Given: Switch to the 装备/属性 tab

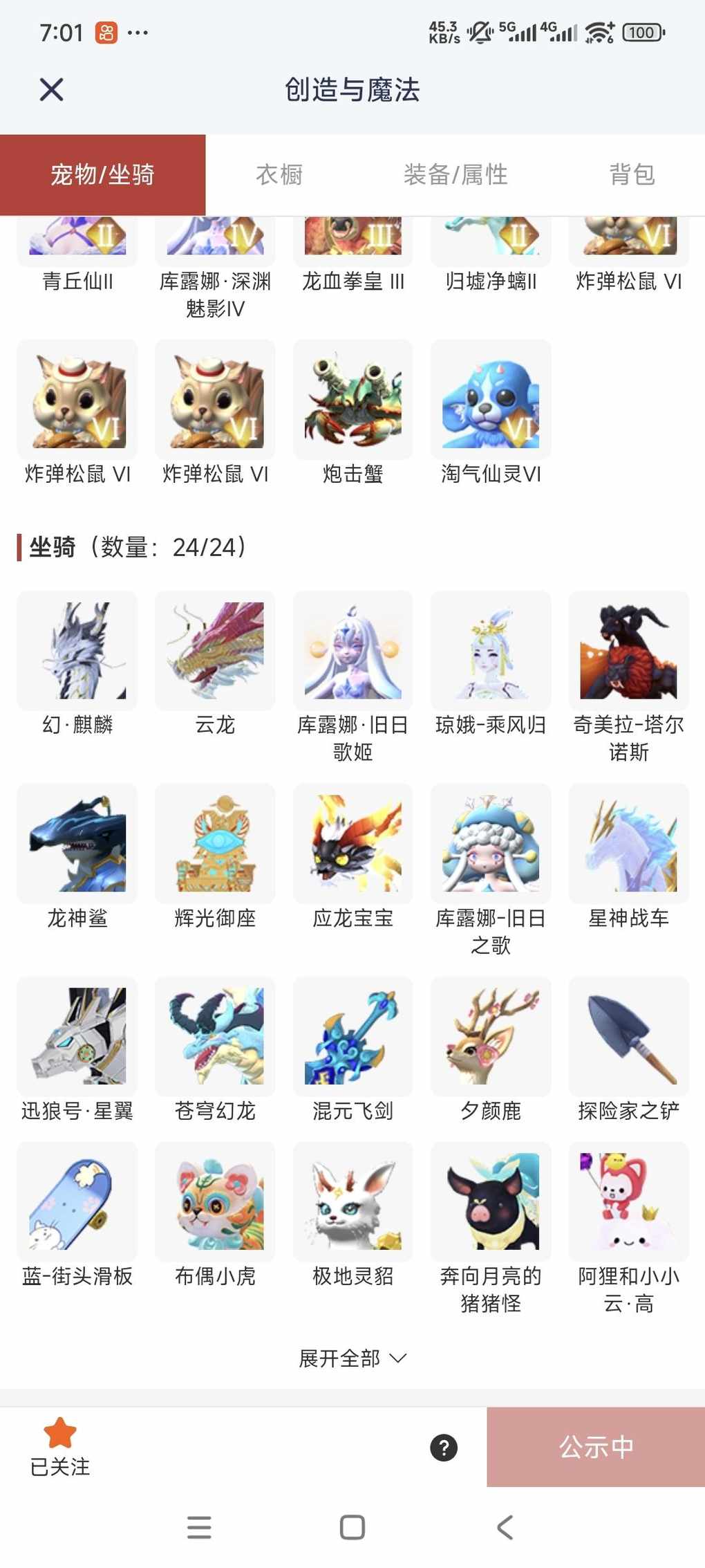Looking at the screenshot, I should point(455,175).
